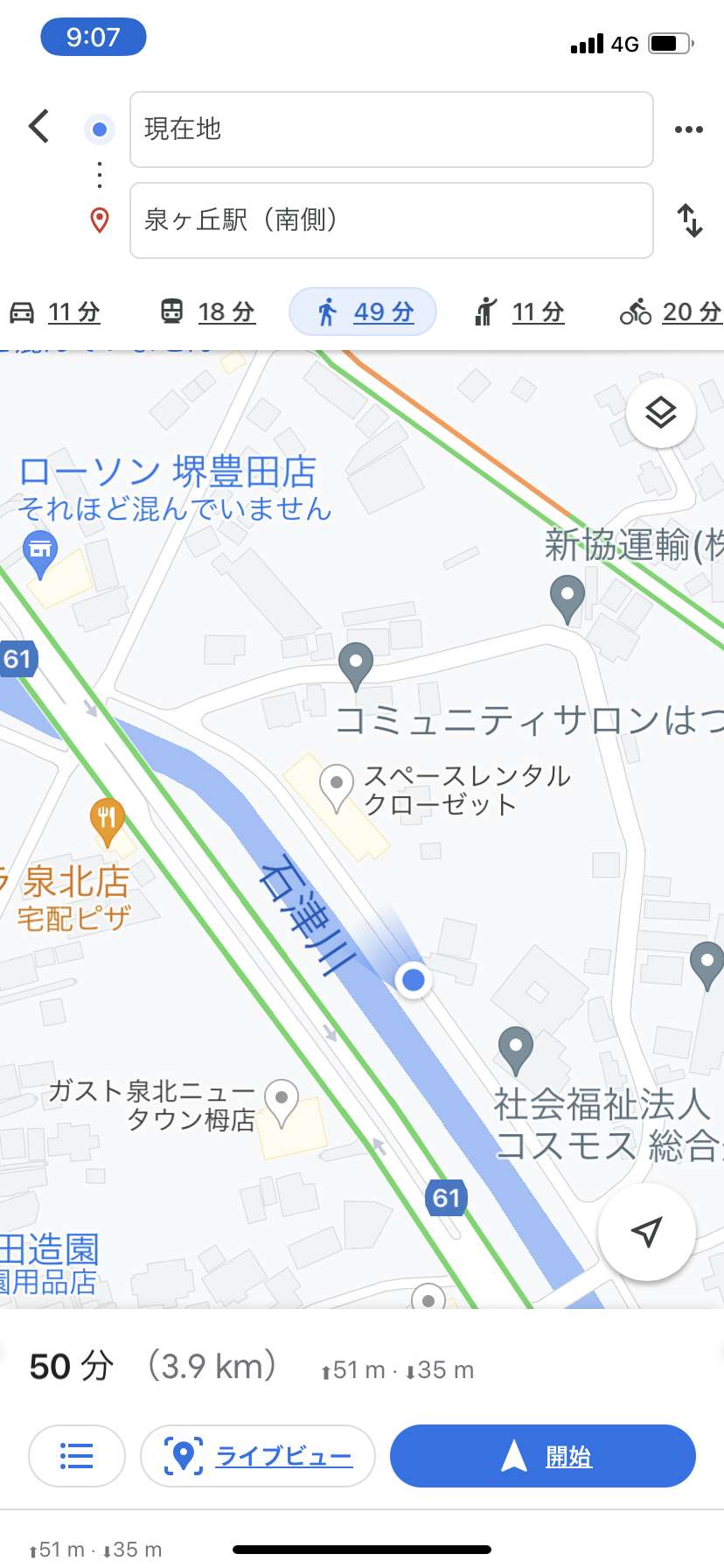Open ライブビュー live view
The image size is (724, 1568).
point(258,1456)
